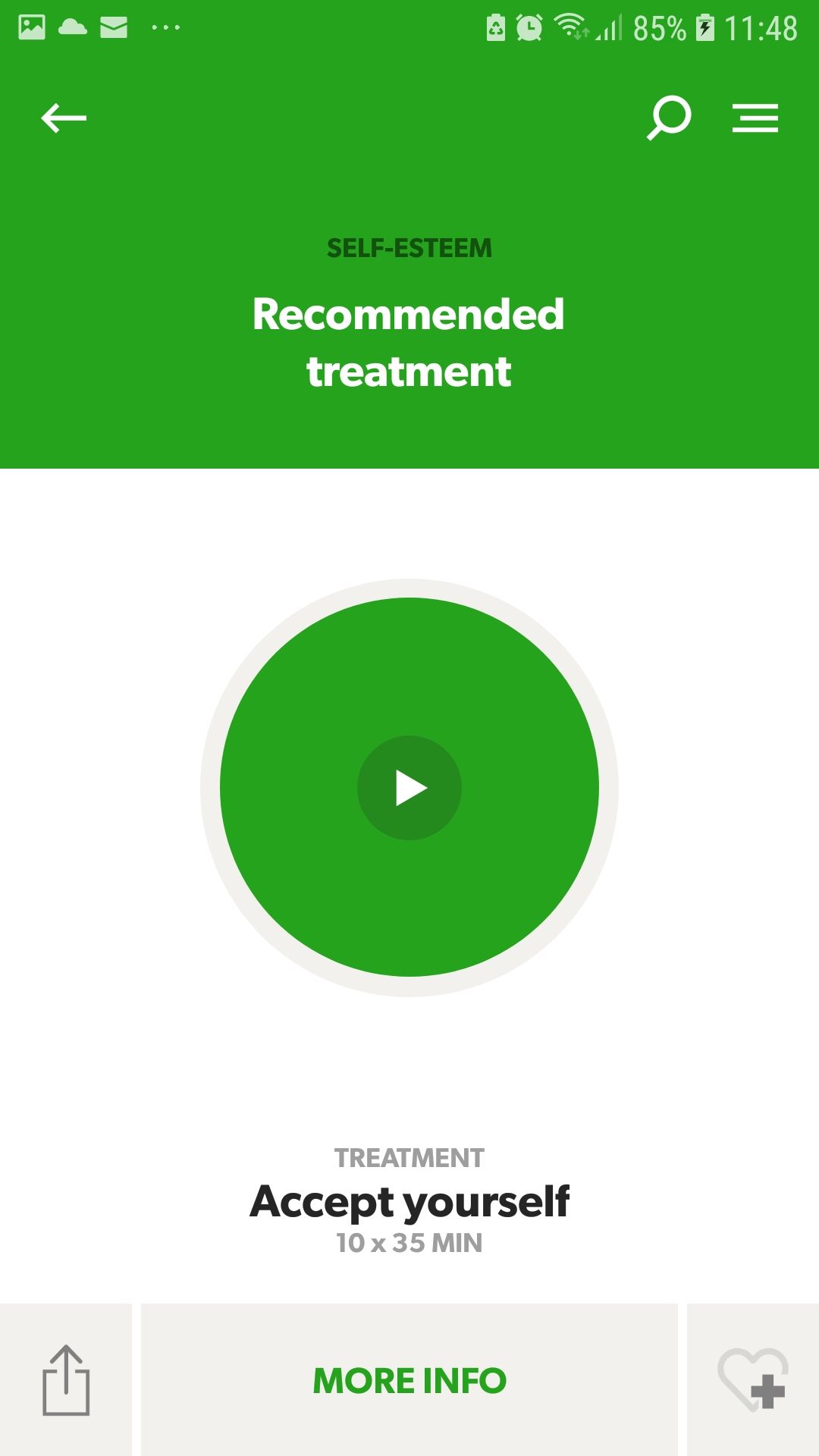Play the Accept yourself treatment
The width and height of the screenshot is (819, 1456).
[409, 788]
